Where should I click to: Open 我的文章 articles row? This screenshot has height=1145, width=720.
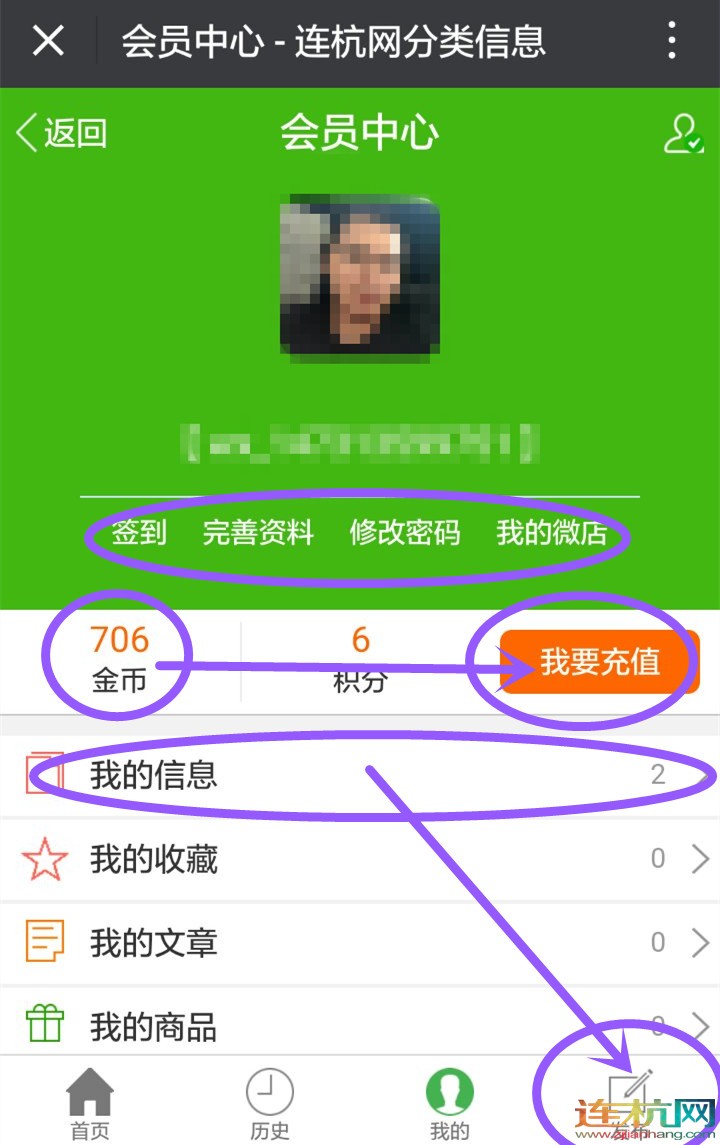click(x=360, y=942)
